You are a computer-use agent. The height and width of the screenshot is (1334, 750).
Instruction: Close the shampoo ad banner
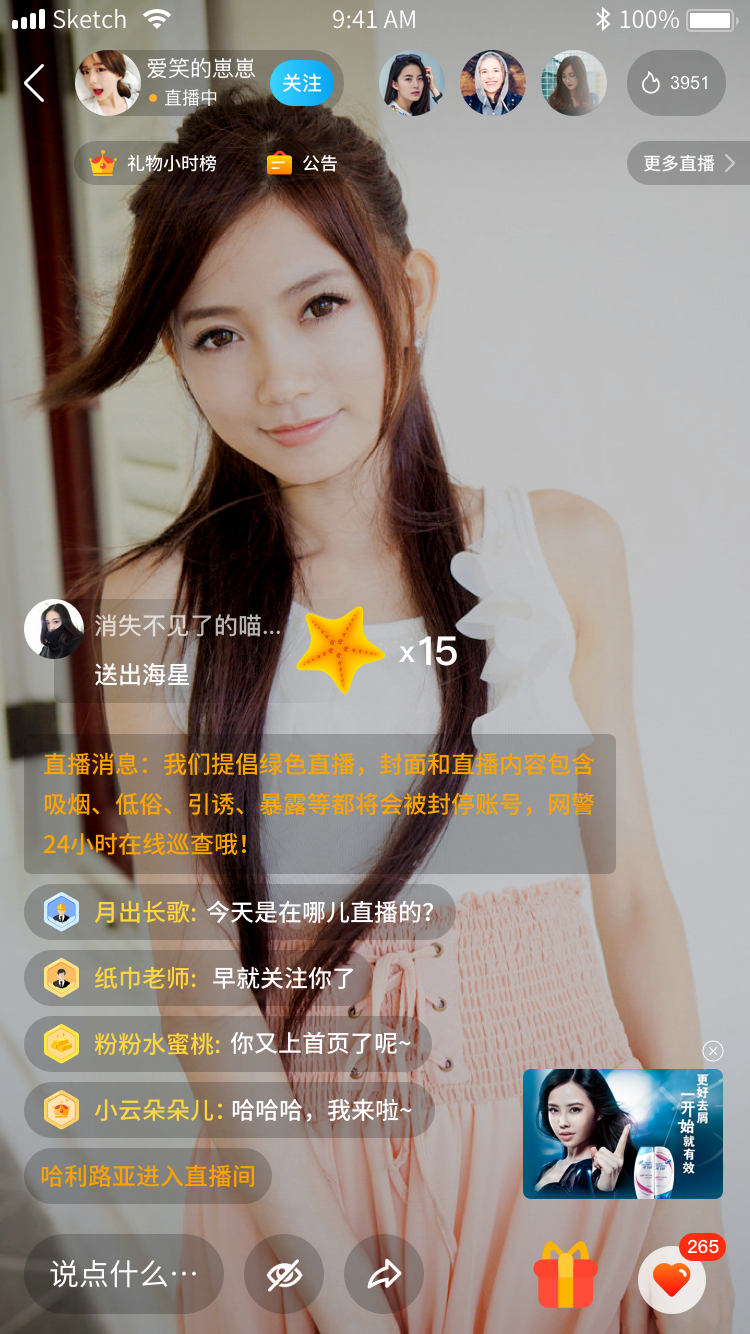point(713,1051)
